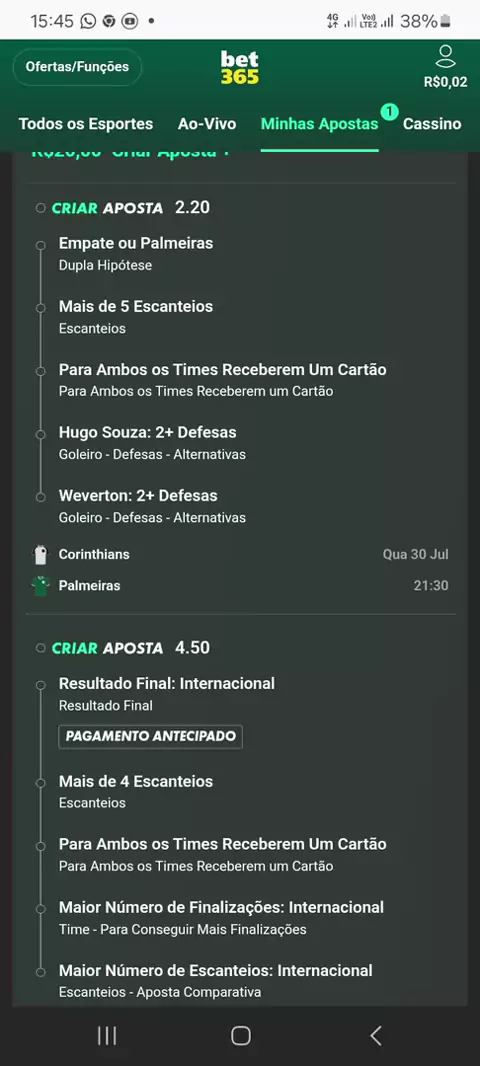Go to the Cassino tab
The height and width of the screenshot is (1066, 480).
coord(432,124)
